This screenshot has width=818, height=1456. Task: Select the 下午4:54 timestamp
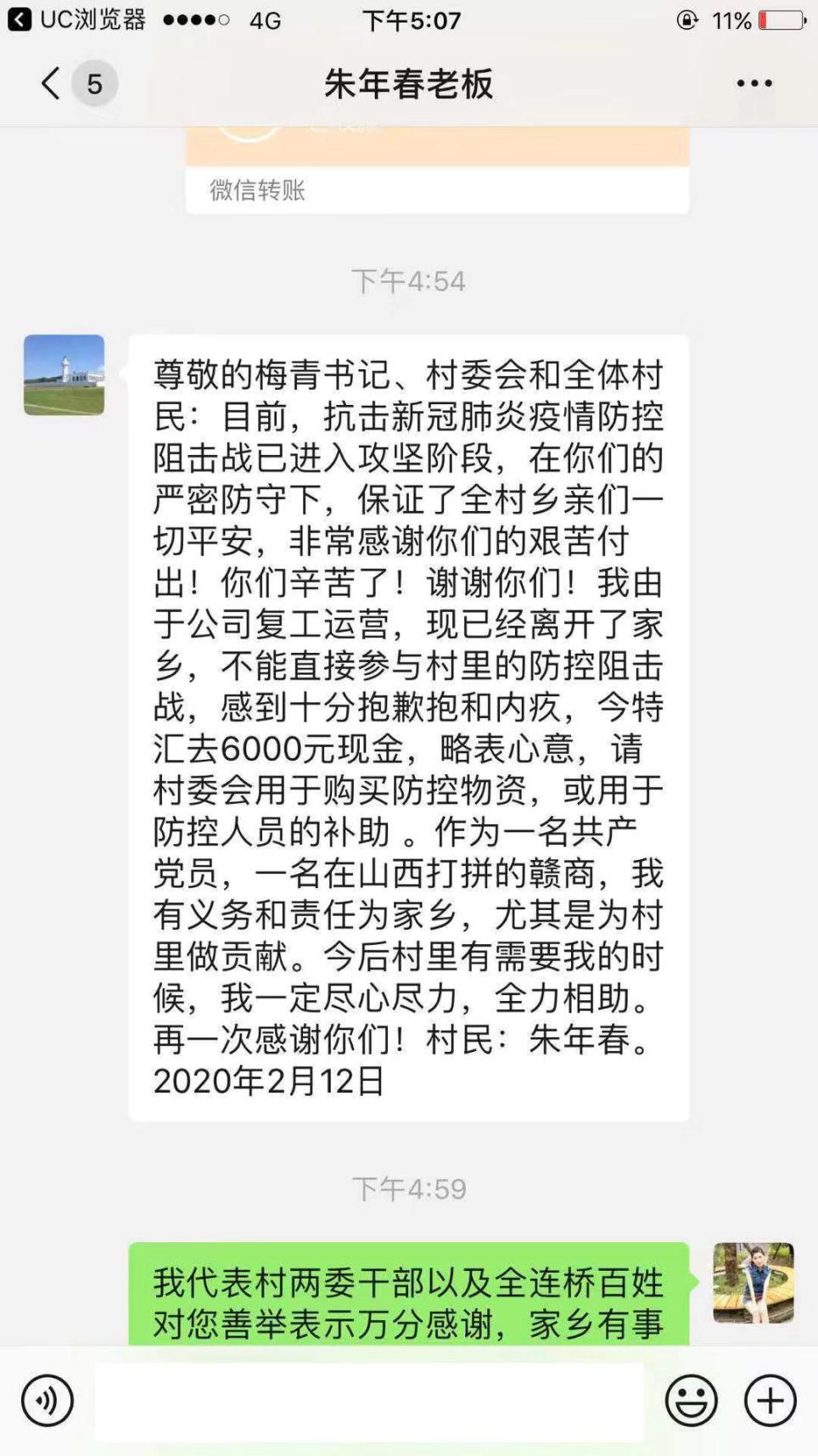click(410, 280)
